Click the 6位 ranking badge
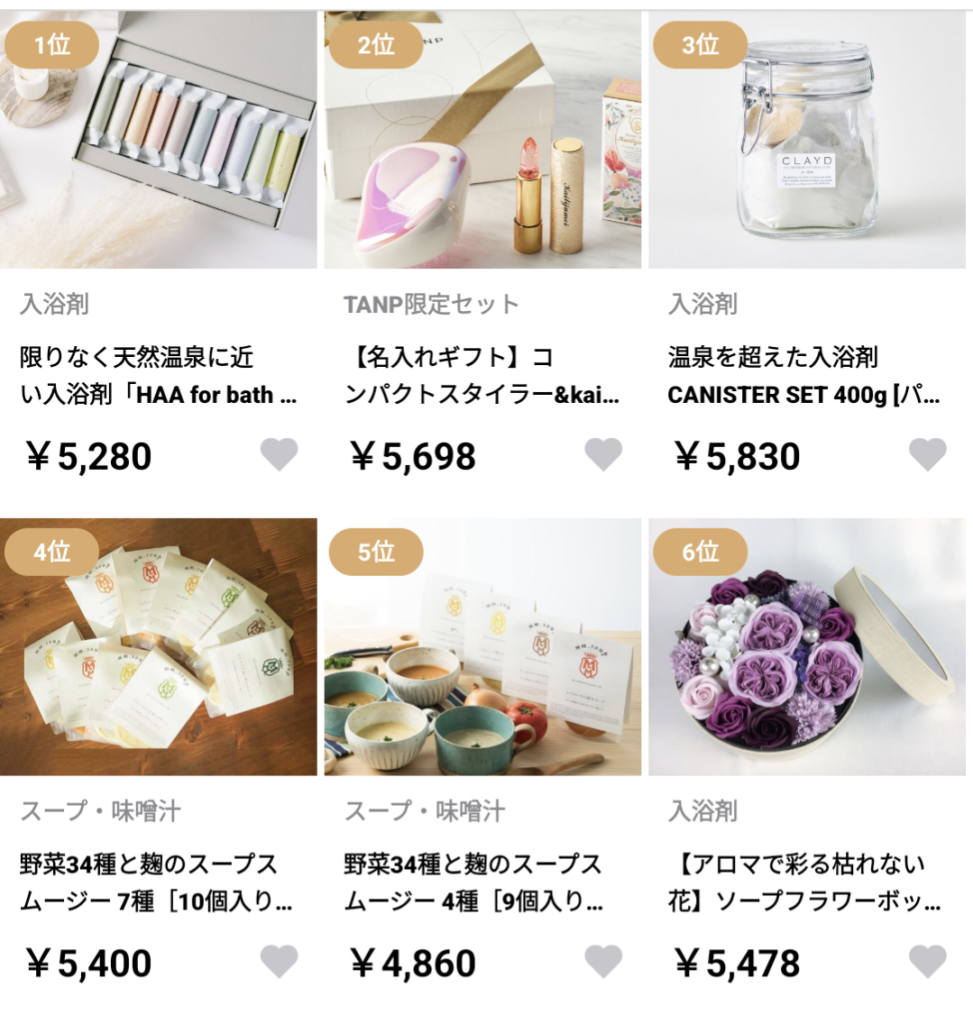The height and width of the screenshot is (1024, 973). pyautogui.click(x=700, y=549)
